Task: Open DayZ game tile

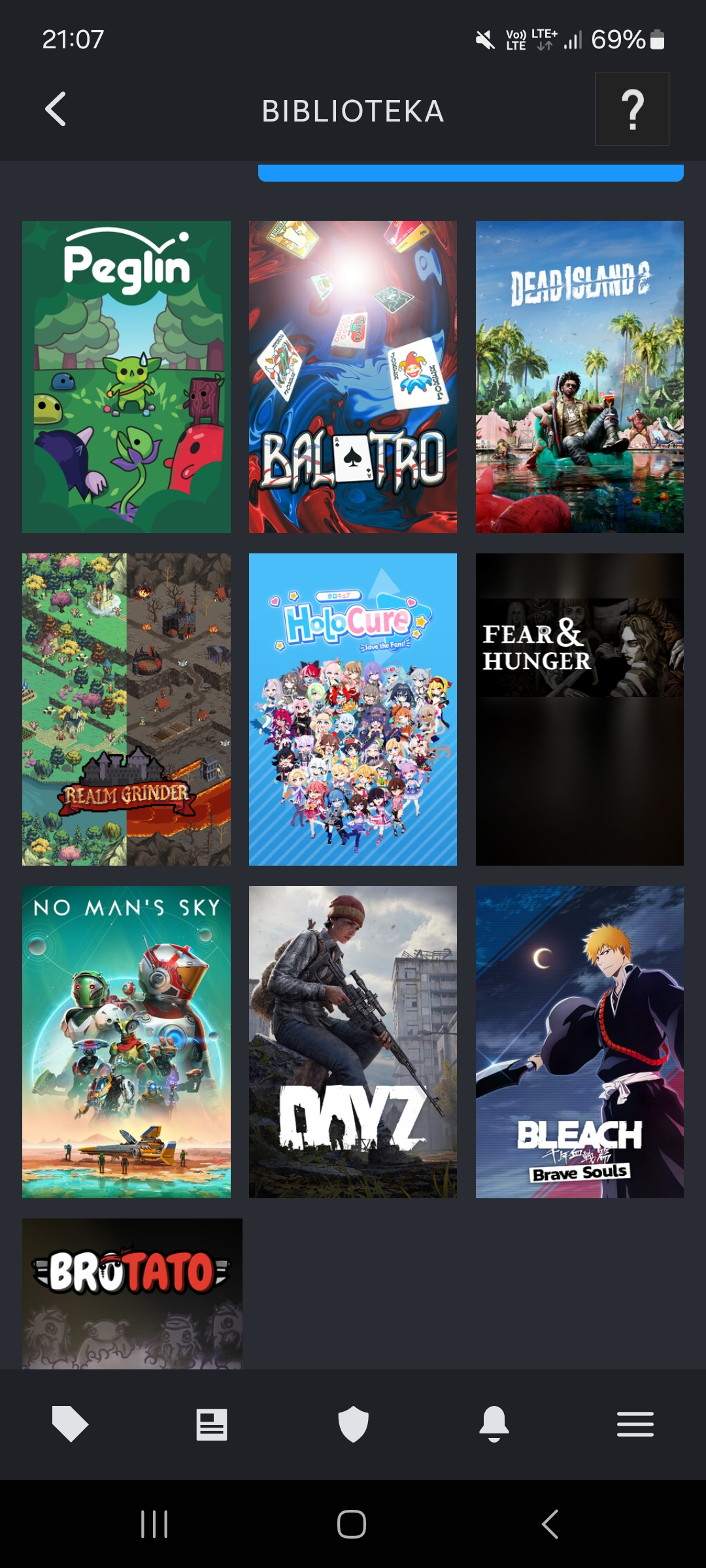Action: (353, 1042)
